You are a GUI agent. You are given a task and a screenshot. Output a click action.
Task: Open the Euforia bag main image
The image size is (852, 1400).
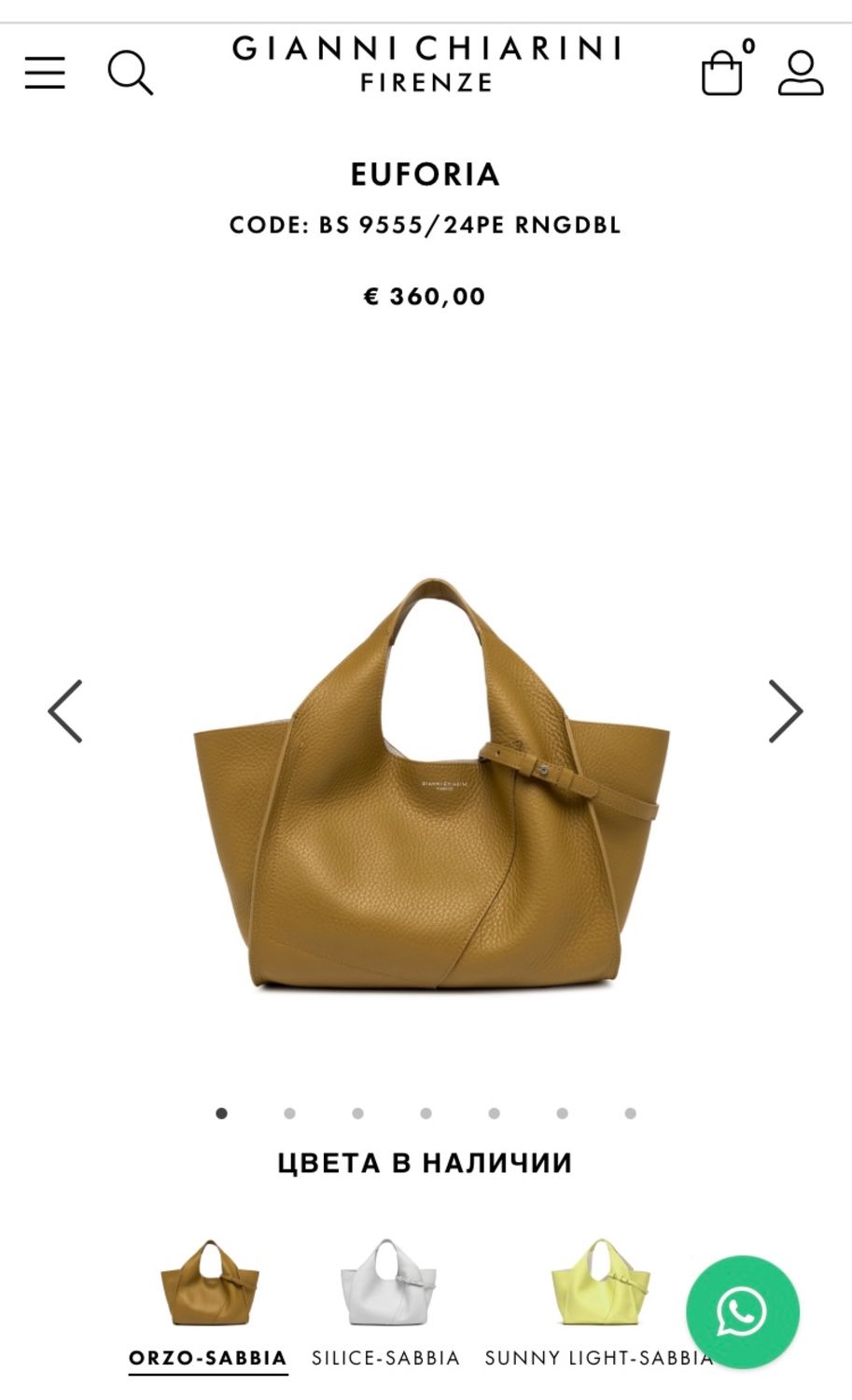click(x=431, y=784)
